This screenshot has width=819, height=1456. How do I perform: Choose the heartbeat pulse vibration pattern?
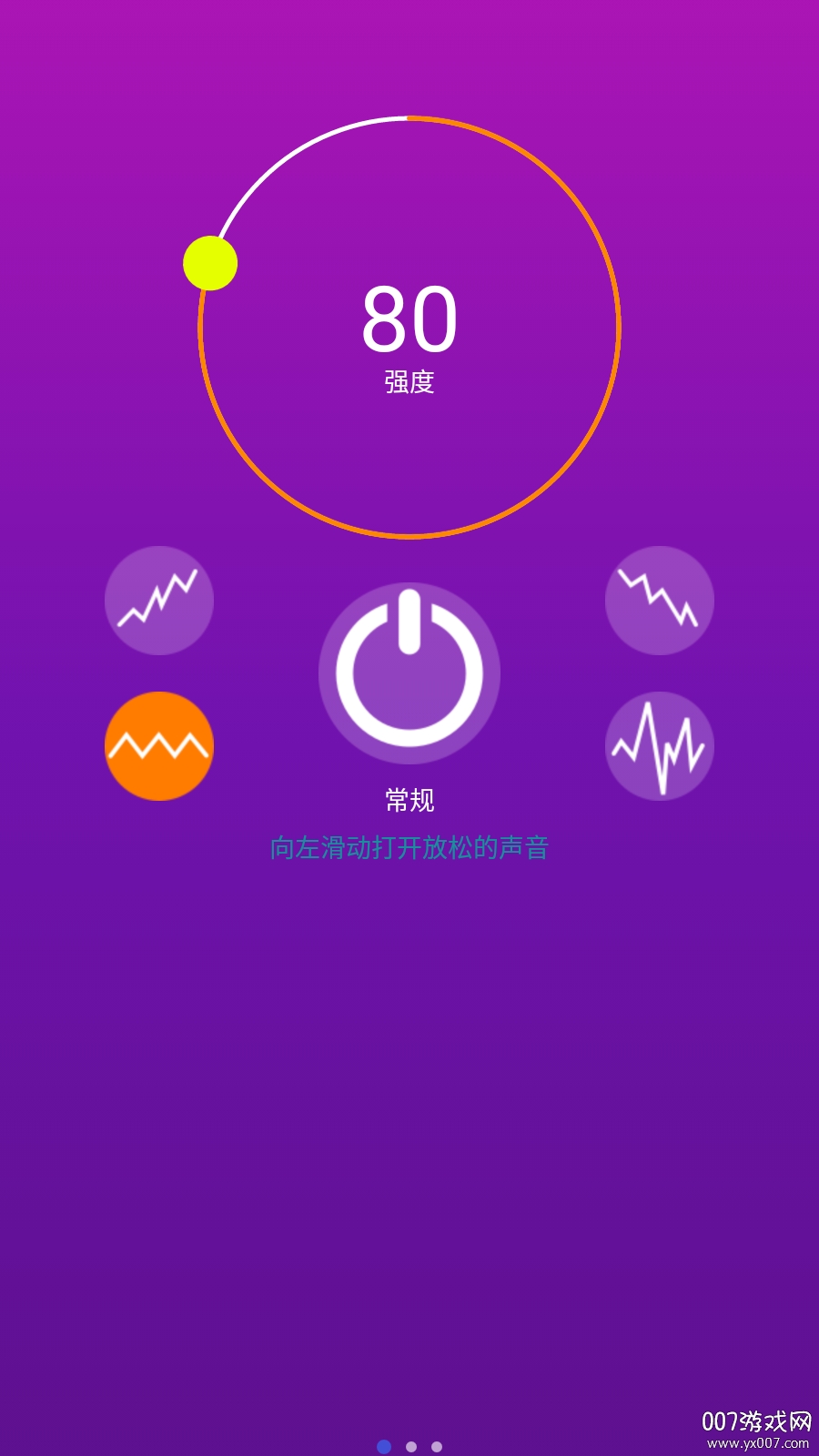click(660, 746)
